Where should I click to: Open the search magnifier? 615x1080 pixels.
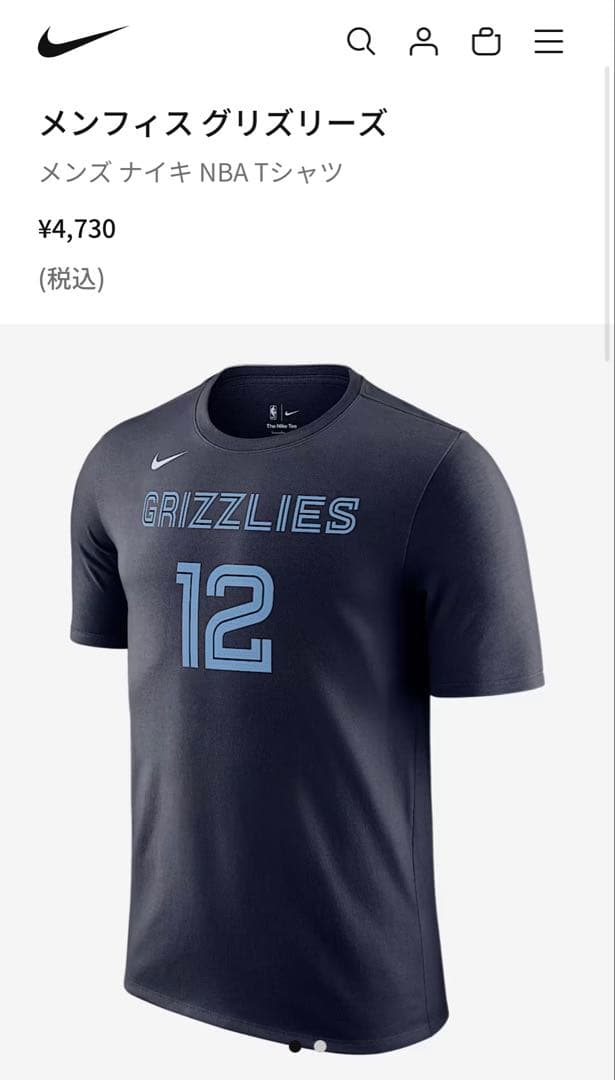[x=361, y=41]
